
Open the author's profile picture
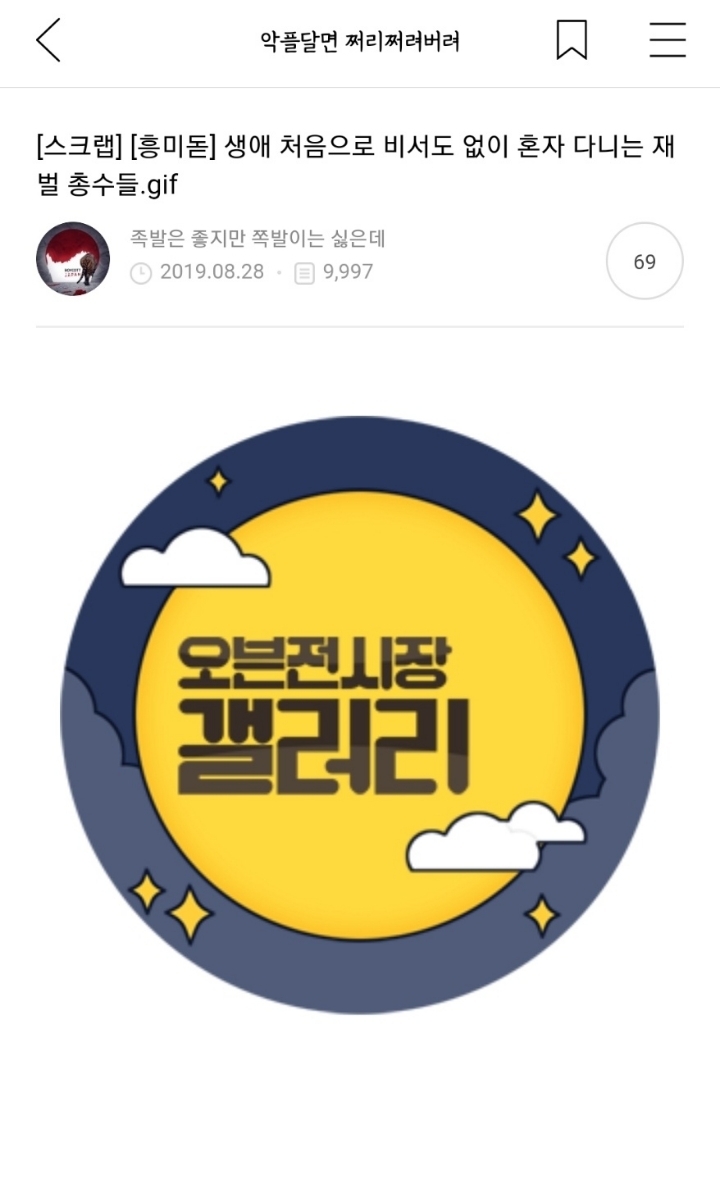(73, 259)
